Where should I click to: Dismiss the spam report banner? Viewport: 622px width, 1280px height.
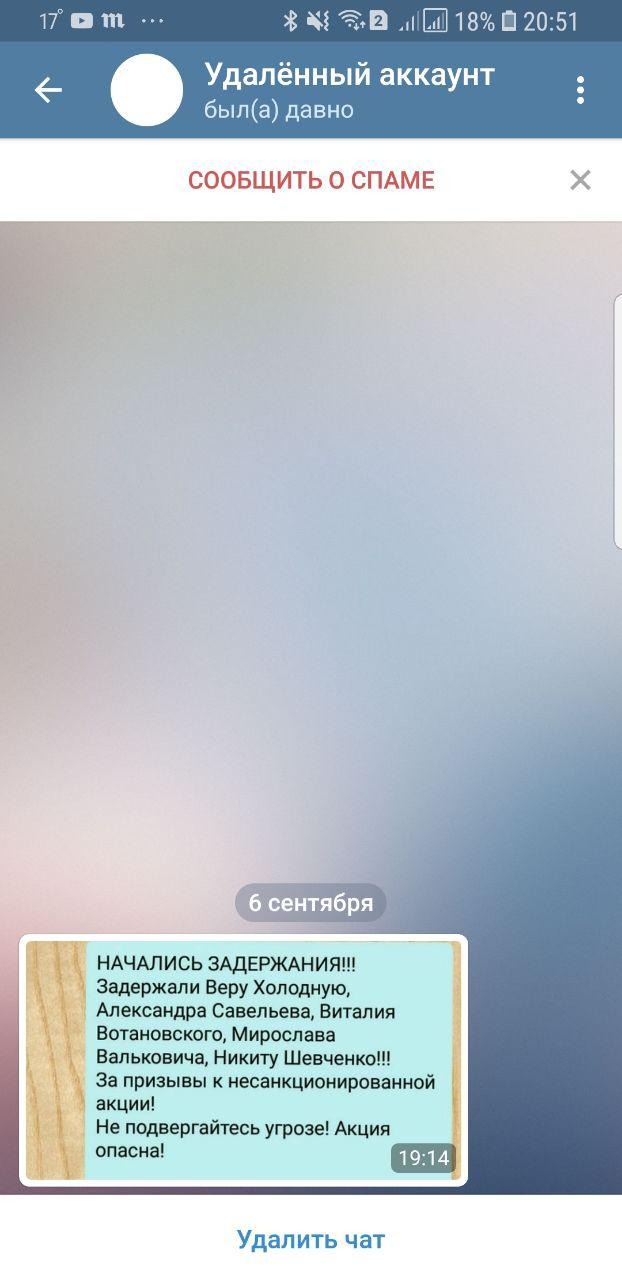pos(580,180)
